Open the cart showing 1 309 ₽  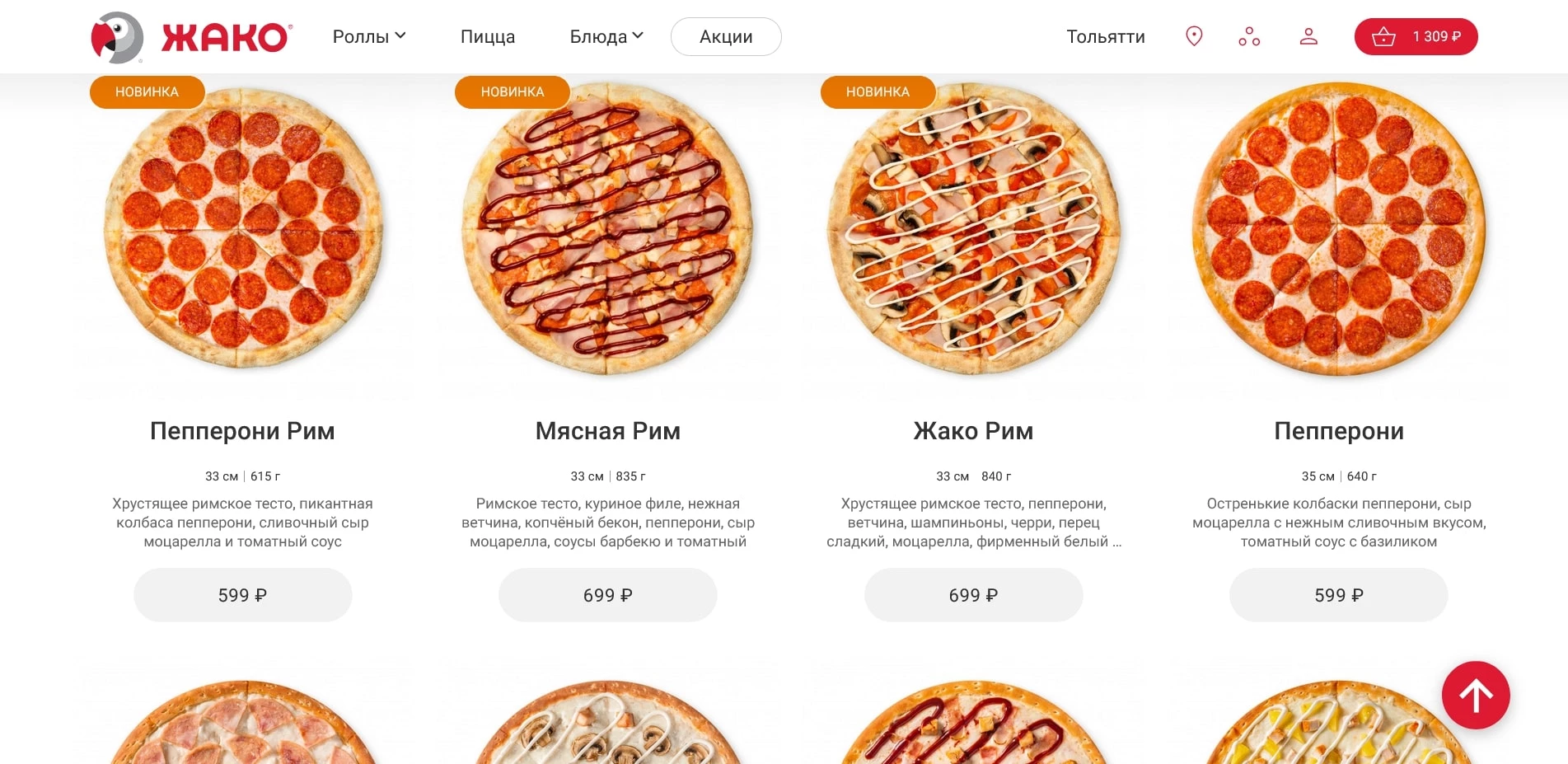1416,36
